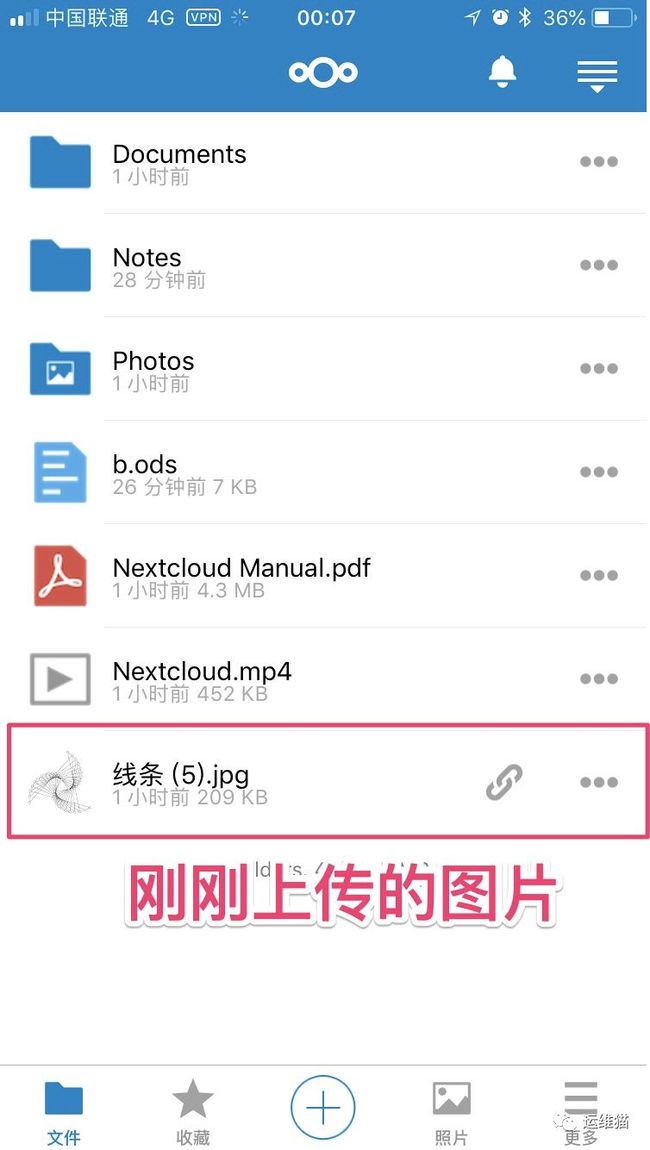Play the Nextcloud.mp4 video file
The height and width of the screenshot is (1150, 650).
[x=325, y=680]
